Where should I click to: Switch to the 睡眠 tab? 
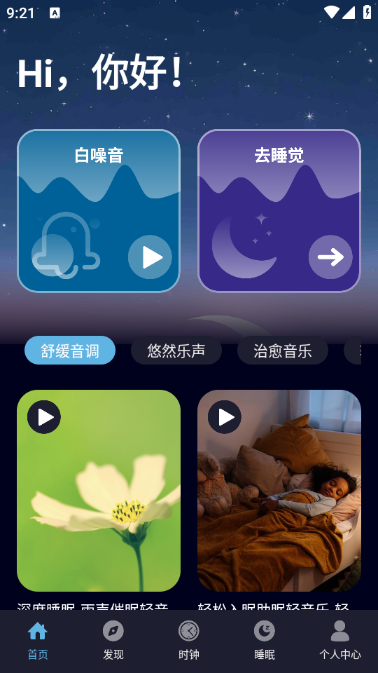pos(264,640)
